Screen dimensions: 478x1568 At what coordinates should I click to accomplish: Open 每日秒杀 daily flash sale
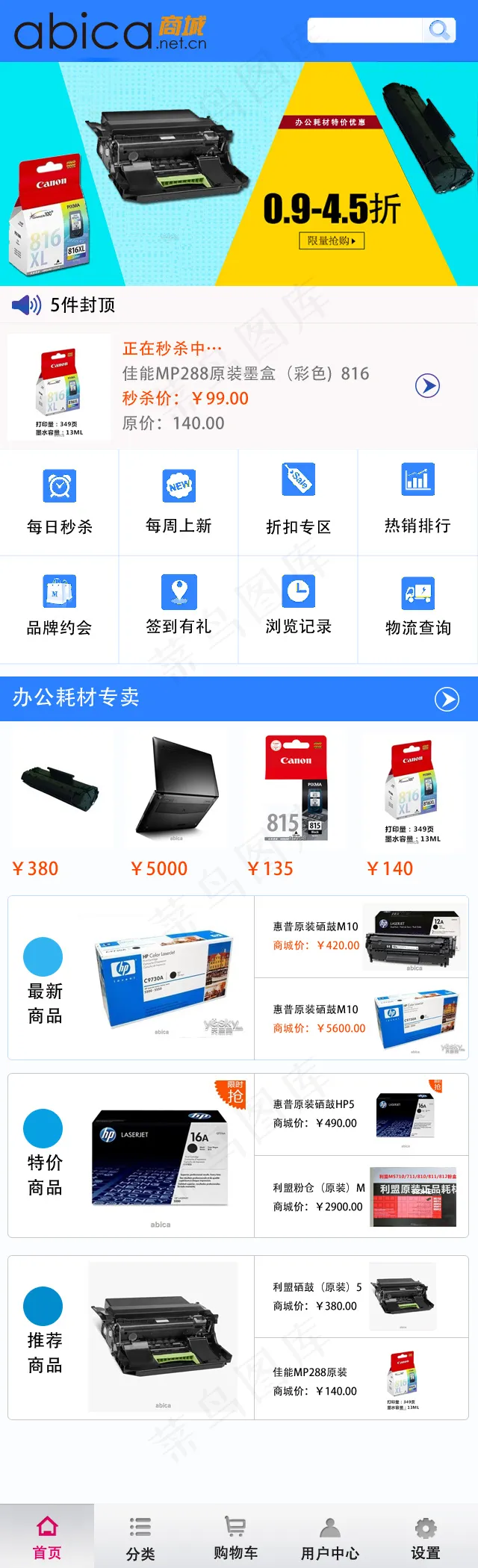pyautogui.click(x=60, y=502)
